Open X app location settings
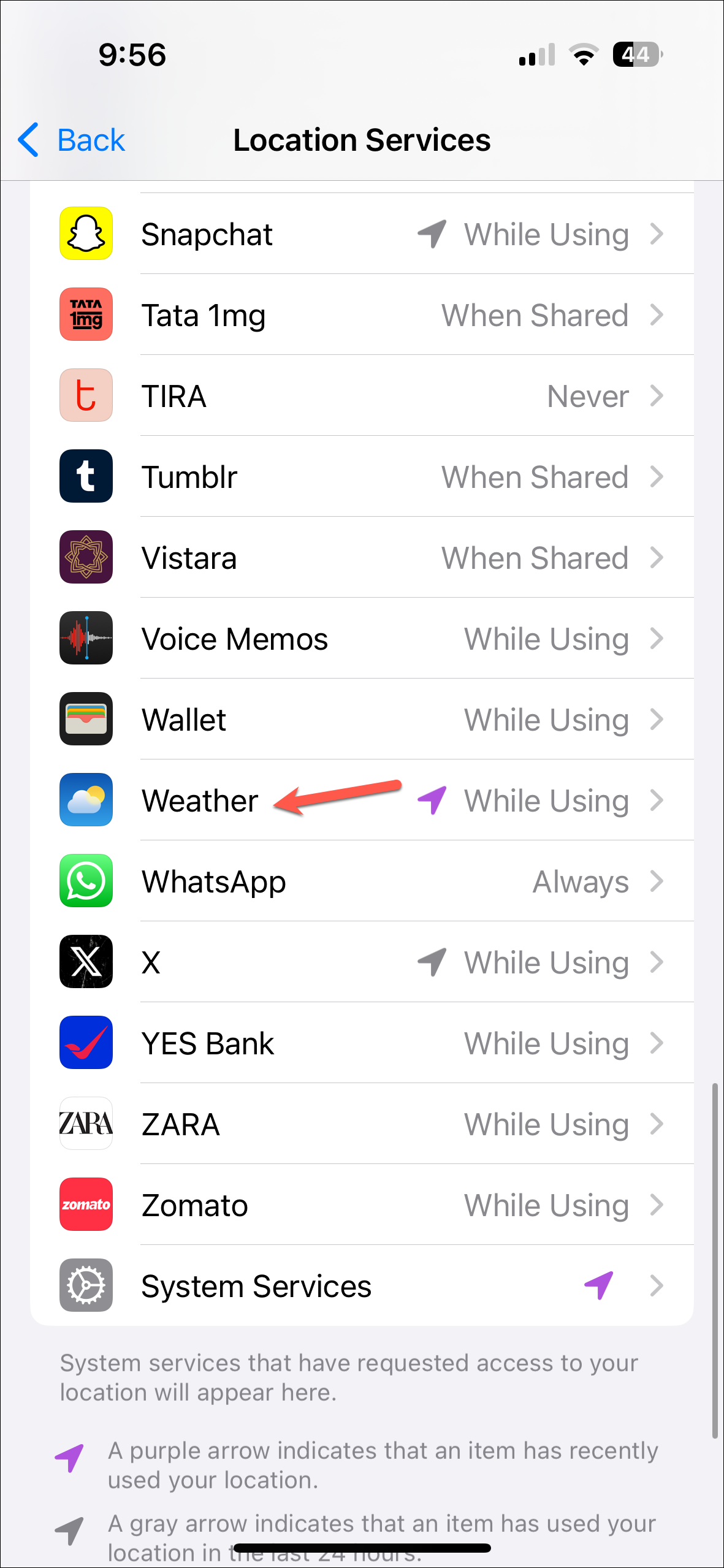Screen dimensions: 724x1568 (362, 962)
